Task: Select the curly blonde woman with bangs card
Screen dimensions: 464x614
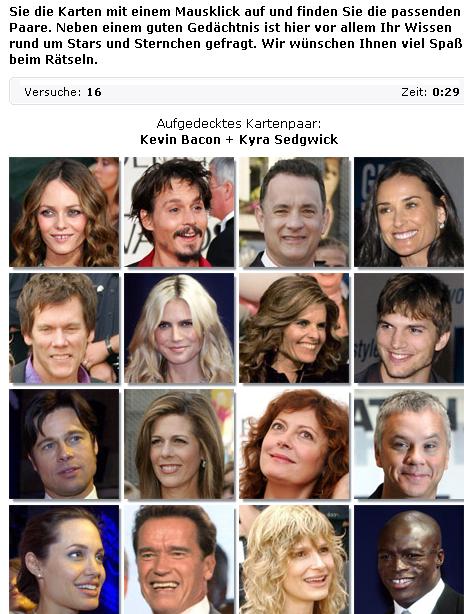Action: click(294, 560)
